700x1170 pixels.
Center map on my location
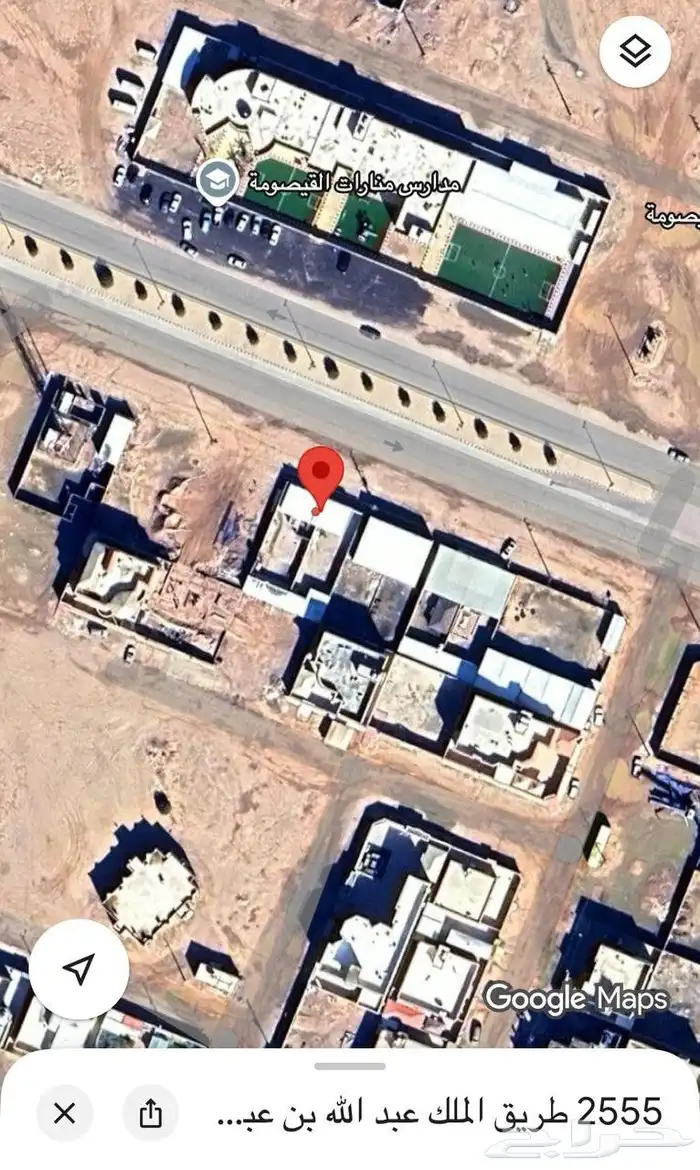[x=79, y=968]
